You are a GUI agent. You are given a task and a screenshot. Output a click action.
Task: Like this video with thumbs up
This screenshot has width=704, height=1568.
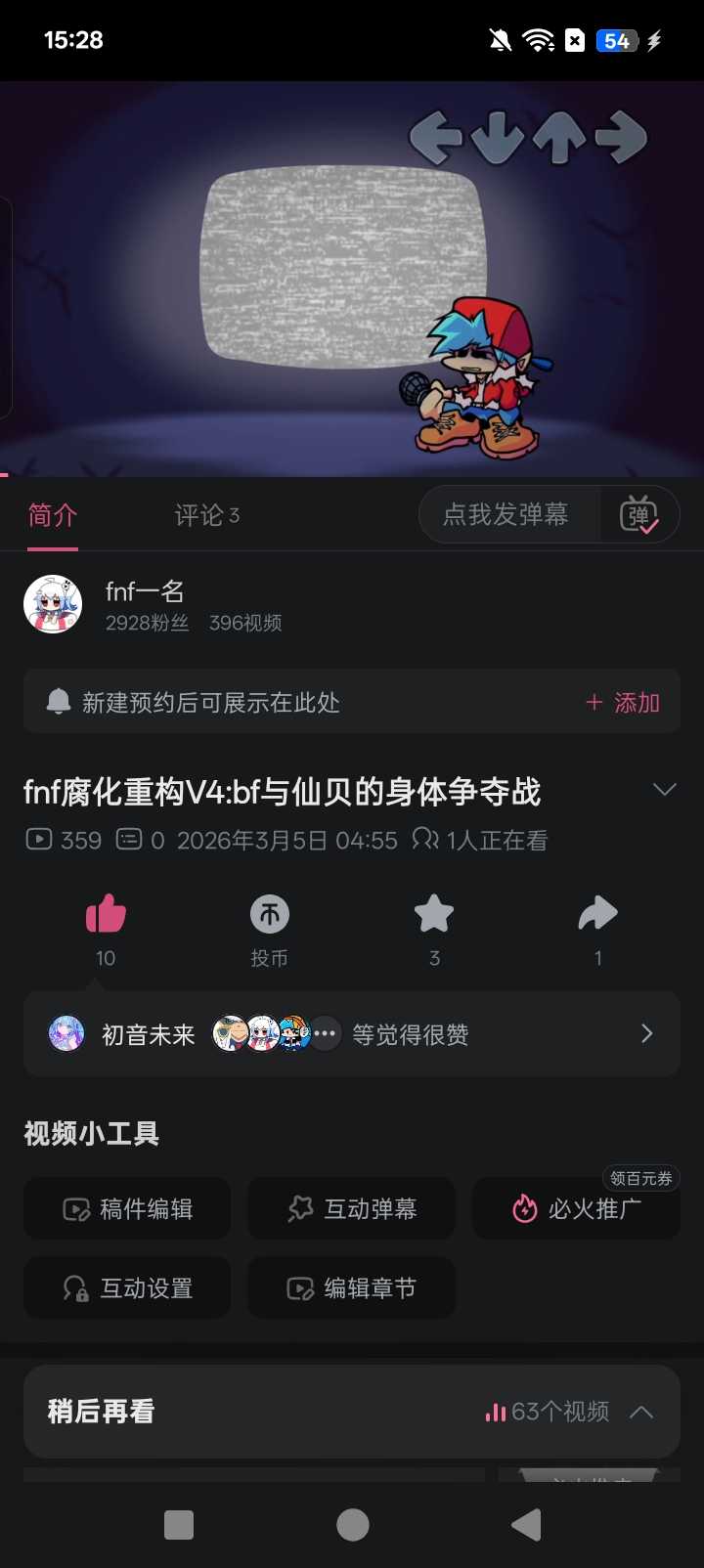pos(106,916)
